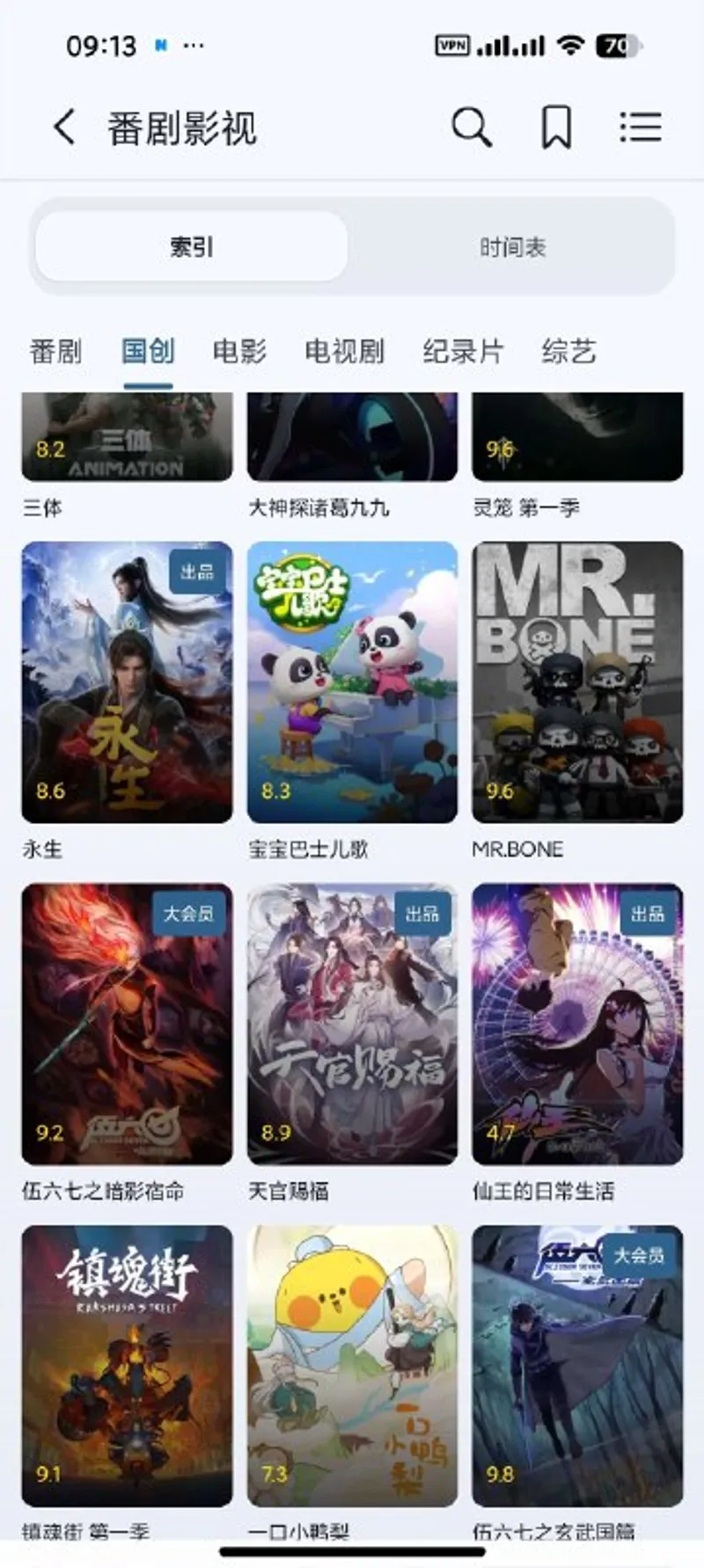Switch to the 电视剧 tab
The image size is (704, 1568).
pos(344,351)
